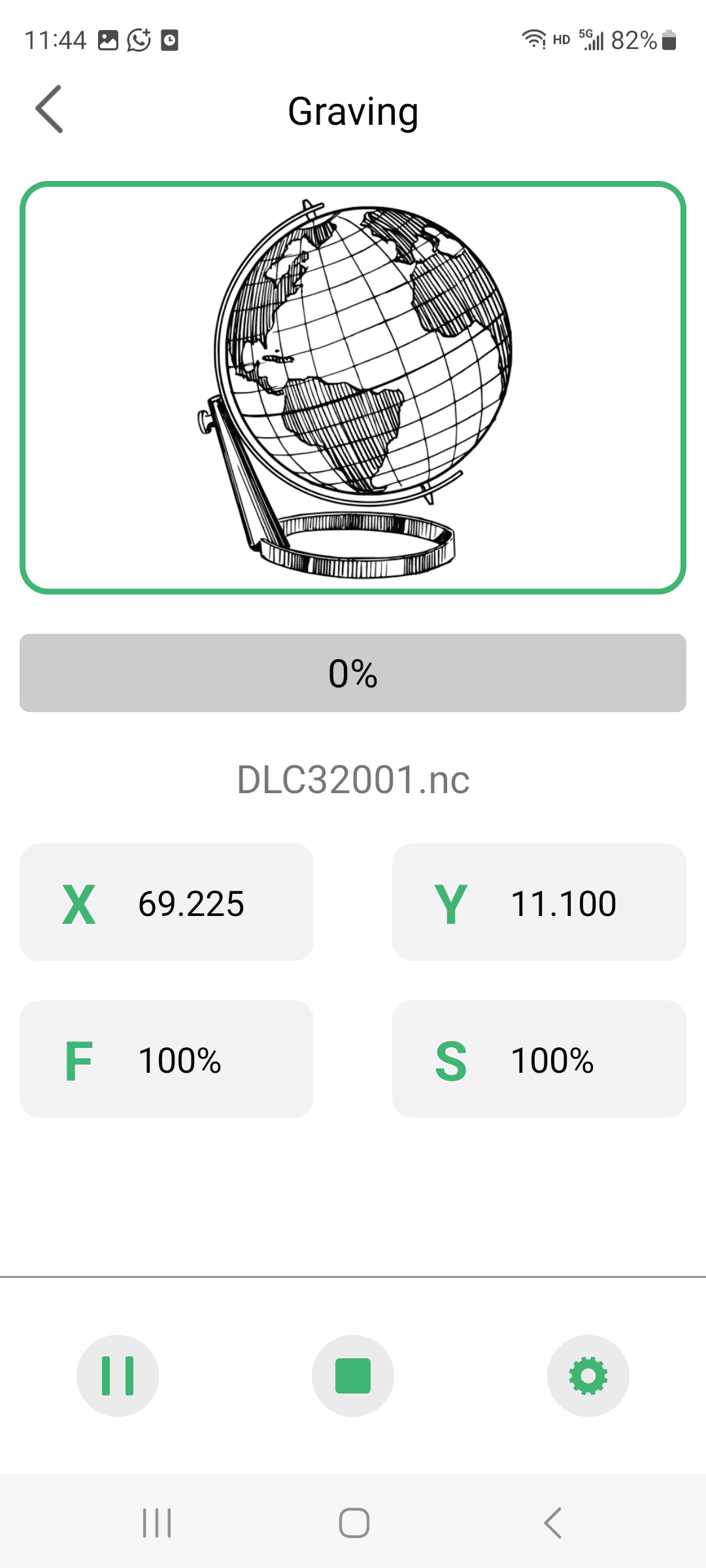Open the system recent apps view

point(157,1523)
